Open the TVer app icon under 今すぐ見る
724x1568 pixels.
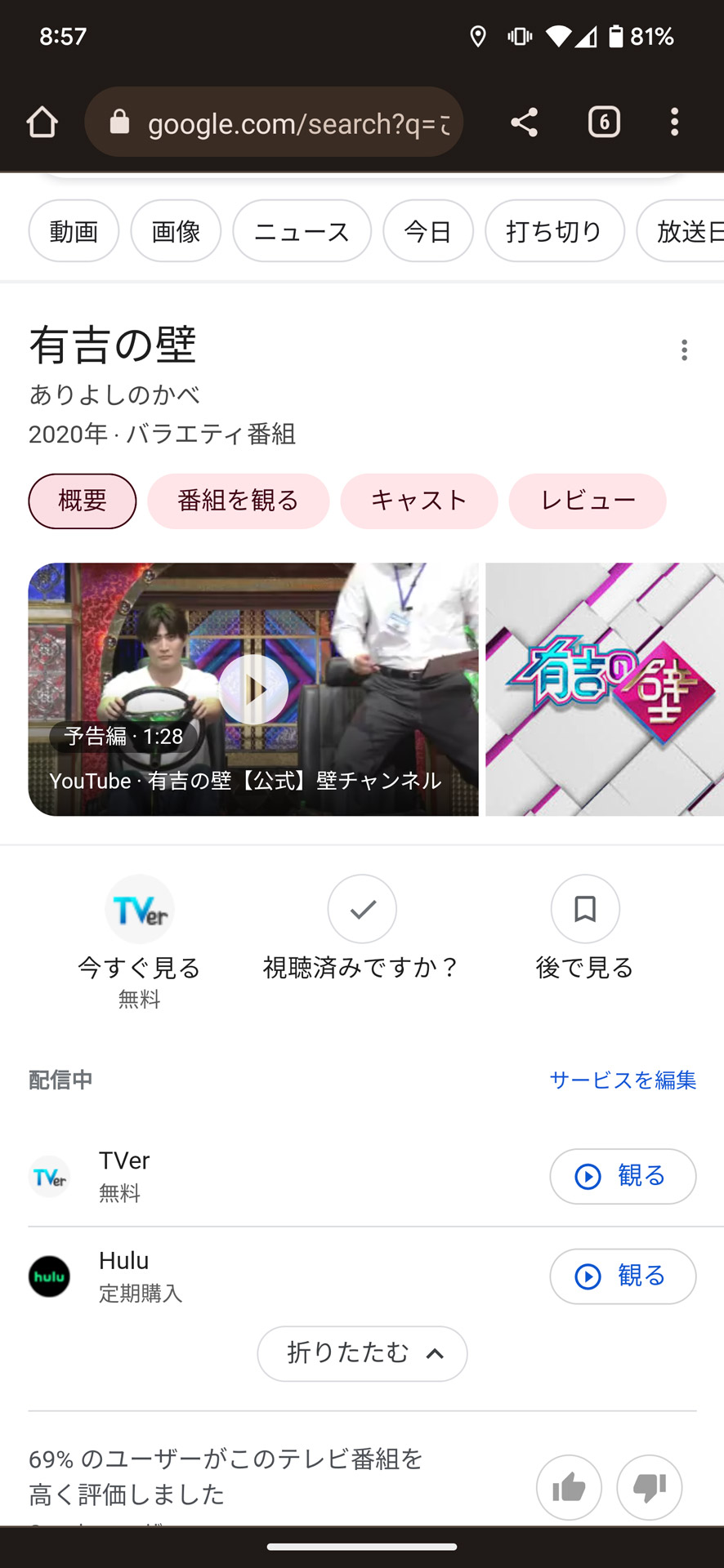(139, 909)
